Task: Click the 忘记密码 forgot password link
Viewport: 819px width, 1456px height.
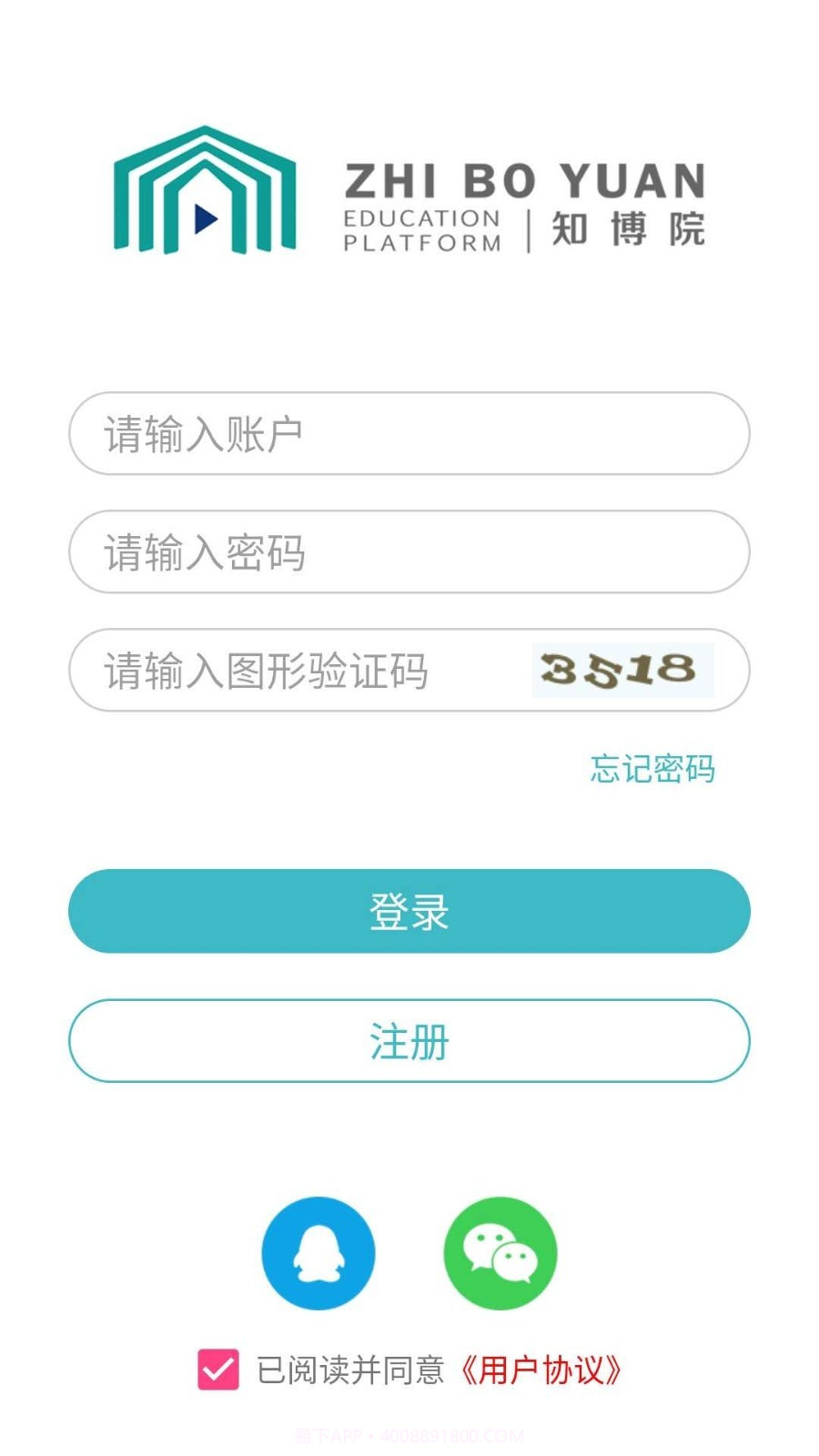Action: pyautogui.click(x=653, y=770)
